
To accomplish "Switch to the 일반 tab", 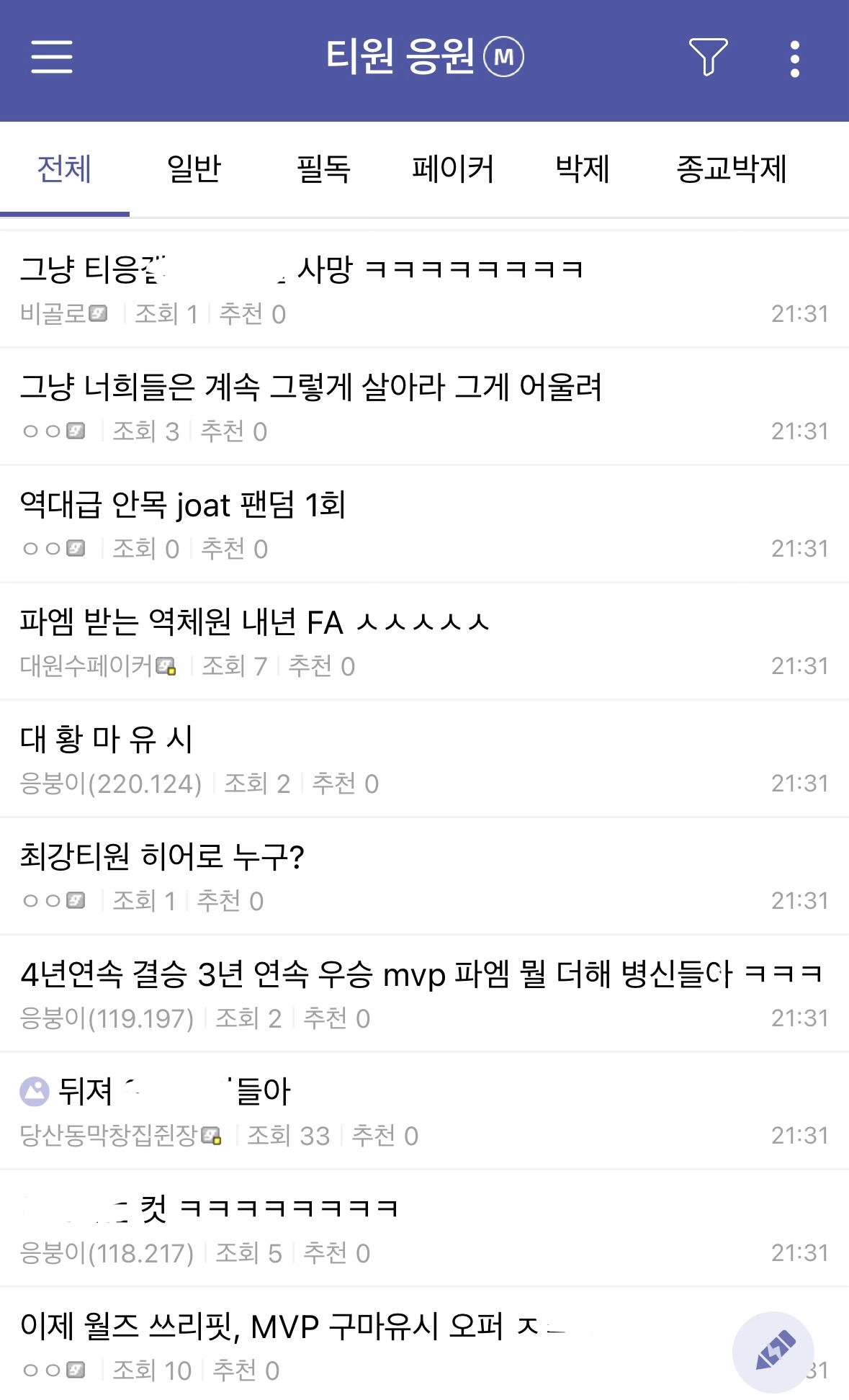I will pyautogui.click(x=194, y=170).
